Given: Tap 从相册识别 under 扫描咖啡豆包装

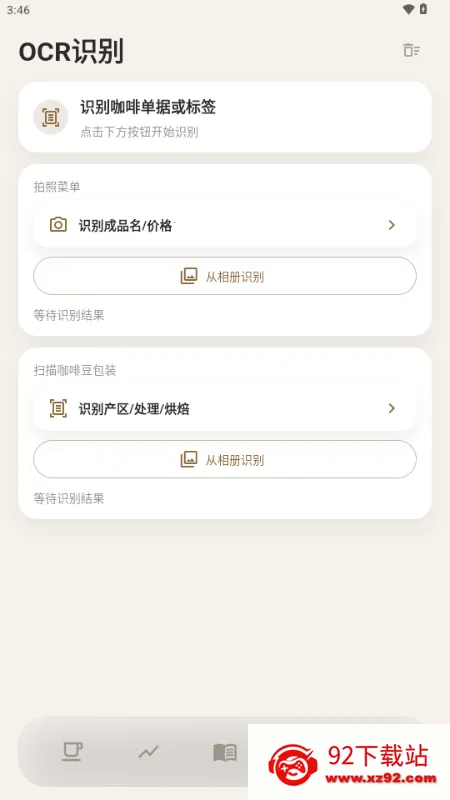Looking at the screenshot, I should click(x=225, y=459).
